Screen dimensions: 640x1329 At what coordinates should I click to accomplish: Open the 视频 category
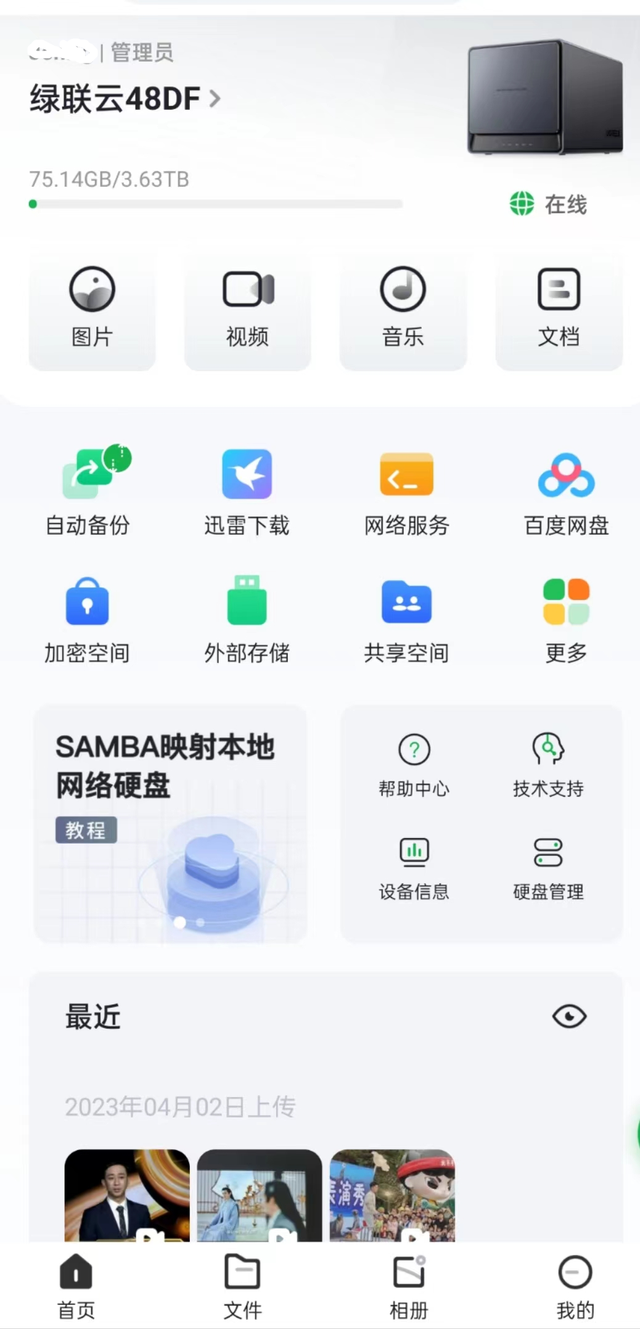247,307
